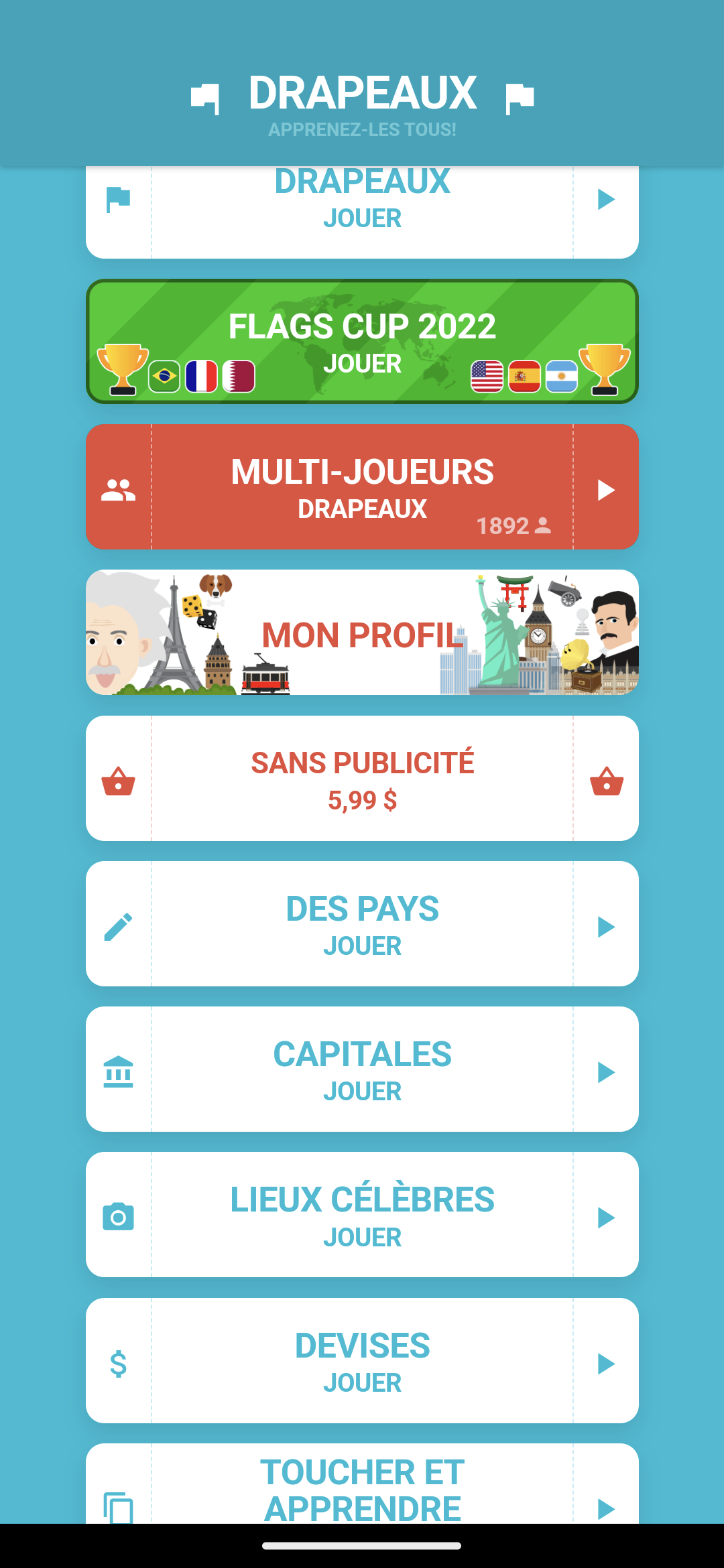
Task: Start the Lieux Célèbres quiz
Action: [x=362, y=1215]
